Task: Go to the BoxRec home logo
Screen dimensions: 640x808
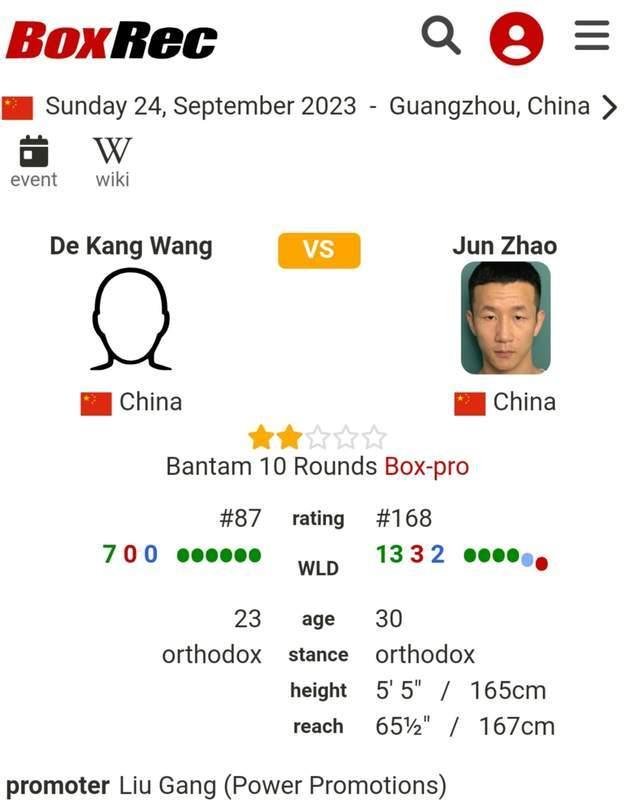Action: click(x=111, y=40)
